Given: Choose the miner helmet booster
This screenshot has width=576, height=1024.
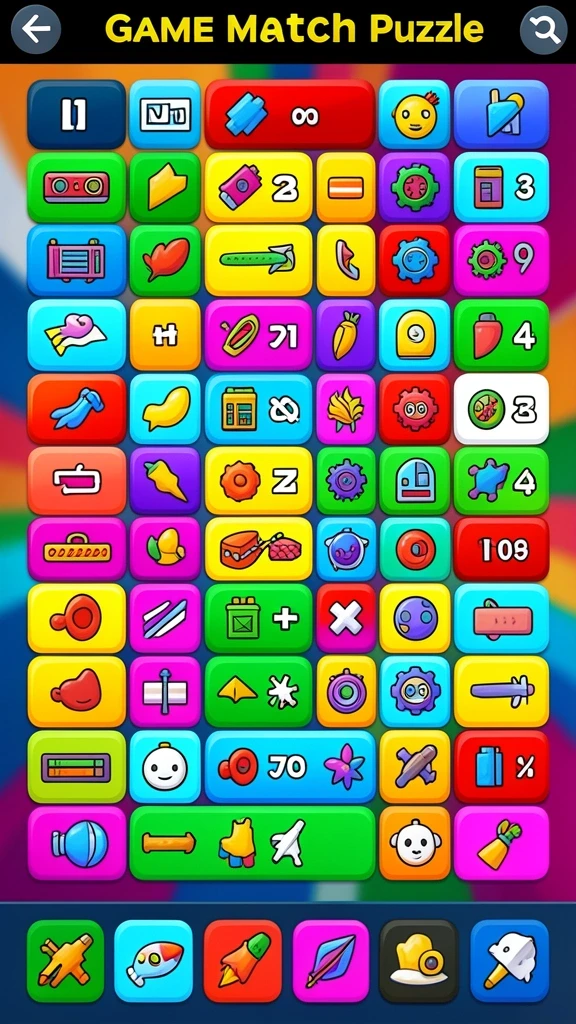Looking at the screenshot, I should tap(419, 961).
